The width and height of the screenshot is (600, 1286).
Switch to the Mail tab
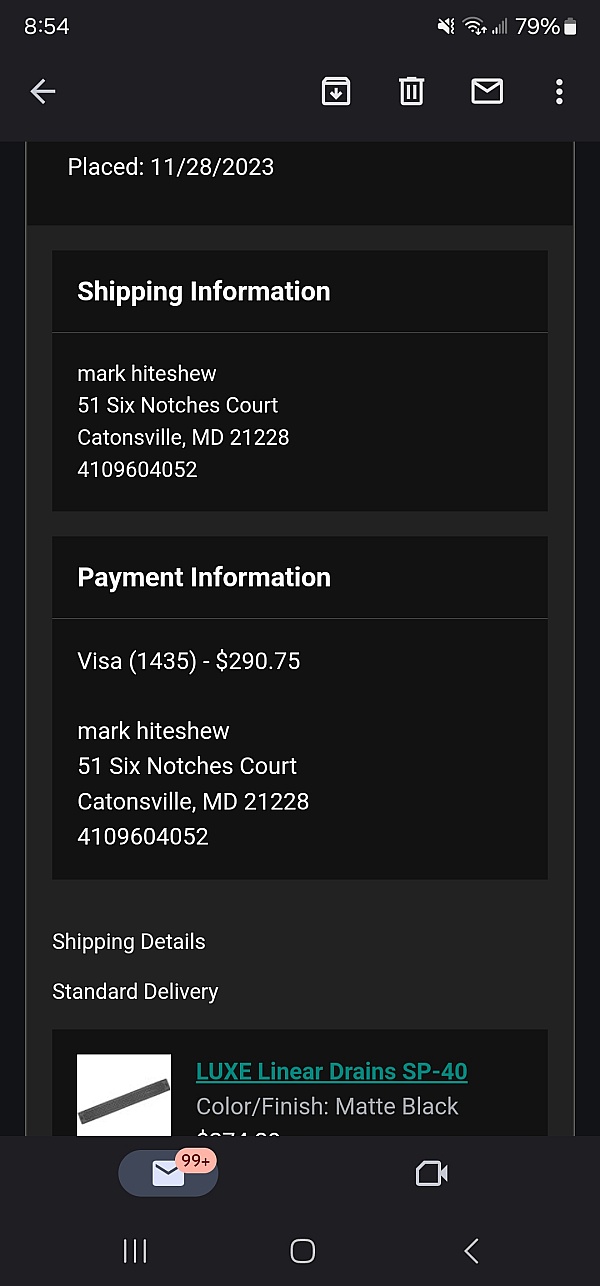pyautogui.click(x=168, y=1173)
